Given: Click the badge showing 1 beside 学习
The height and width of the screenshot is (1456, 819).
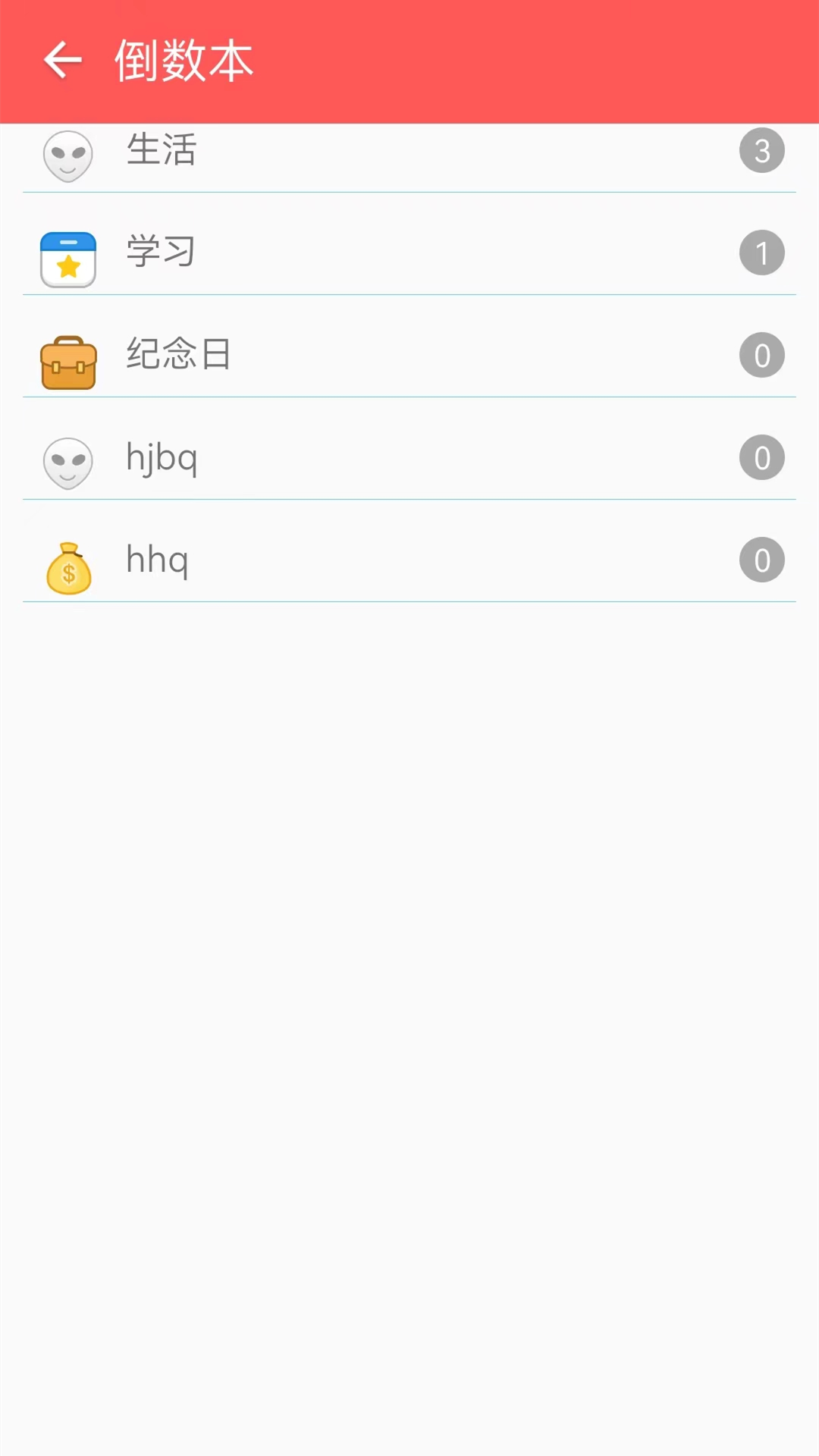Looking at the screenshot, I should tap(761, 252).
